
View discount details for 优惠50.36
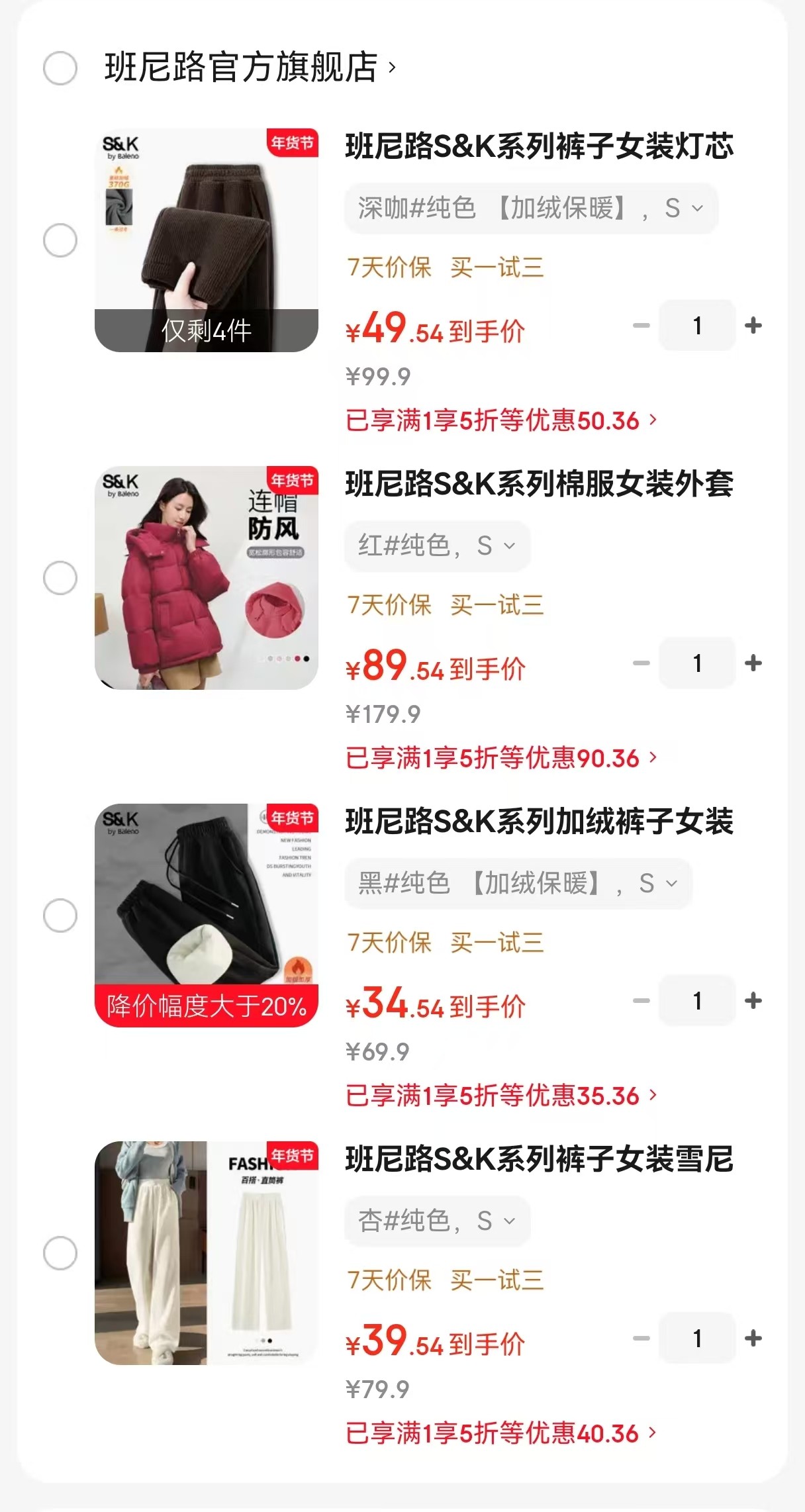pyautogui.click(x=501, y=420)
